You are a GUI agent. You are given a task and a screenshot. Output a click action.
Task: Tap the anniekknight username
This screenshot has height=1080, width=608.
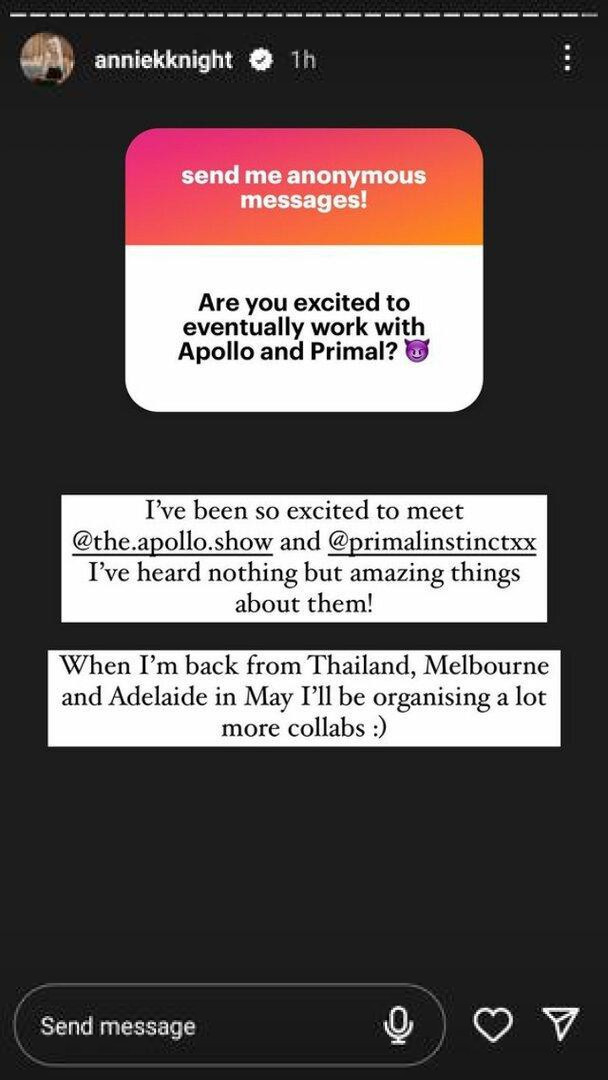(x=163, y=61)
